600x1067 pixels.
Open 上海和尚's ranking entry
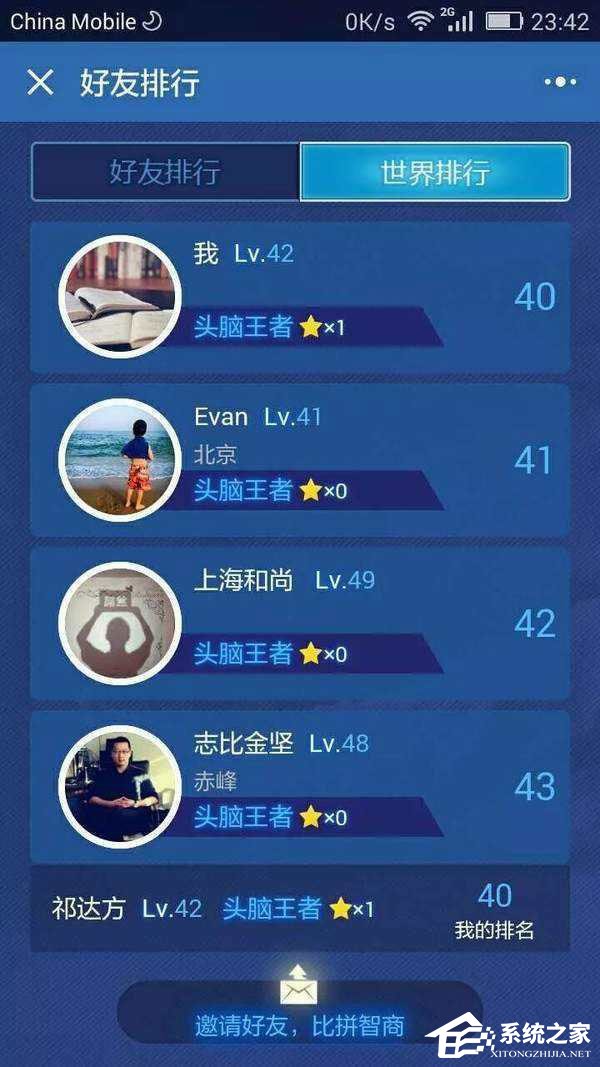point(300,624)
